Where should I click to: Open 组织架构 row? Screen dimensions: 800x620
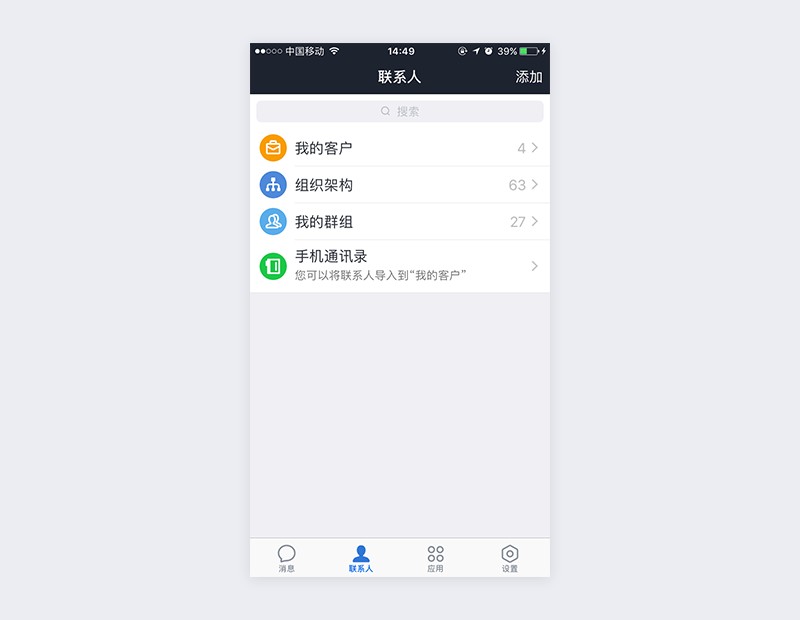400,185
